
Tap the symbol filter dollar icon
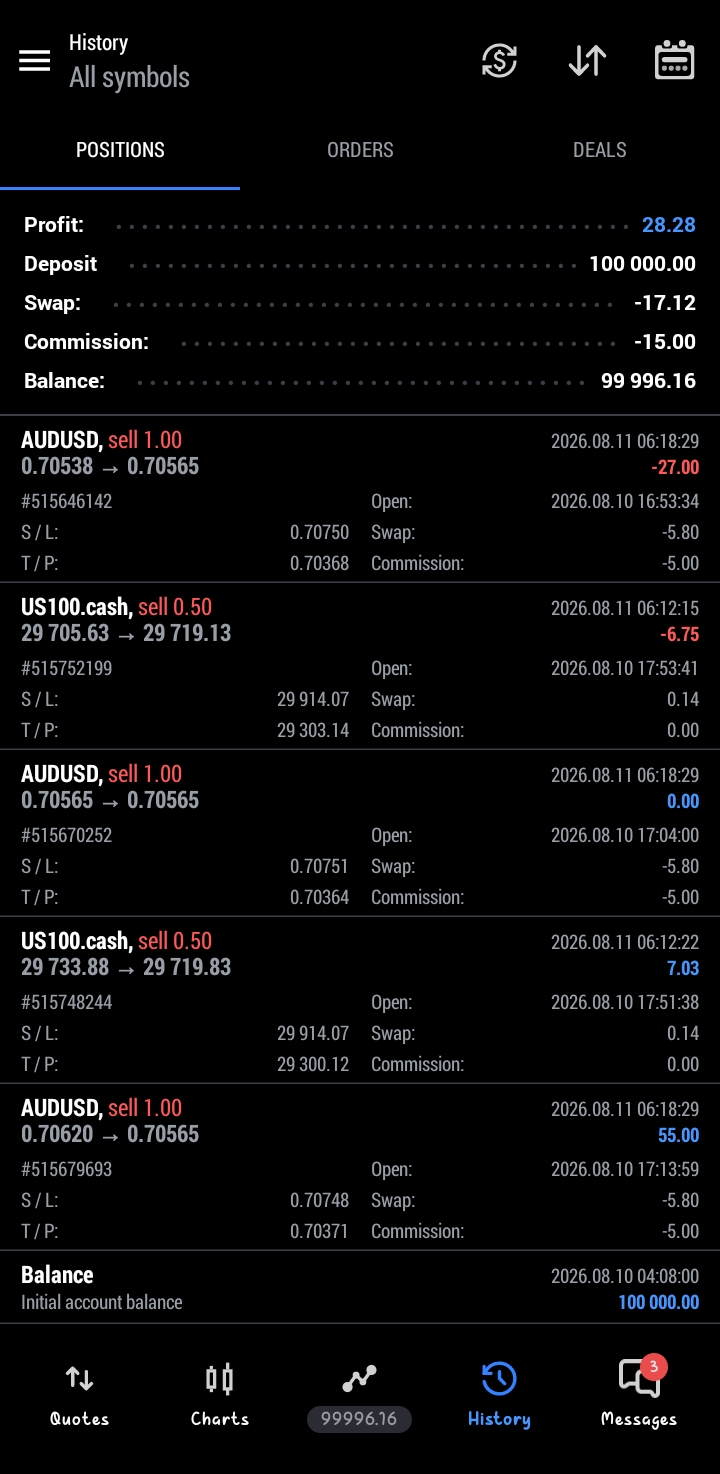(x=499, y=61)
